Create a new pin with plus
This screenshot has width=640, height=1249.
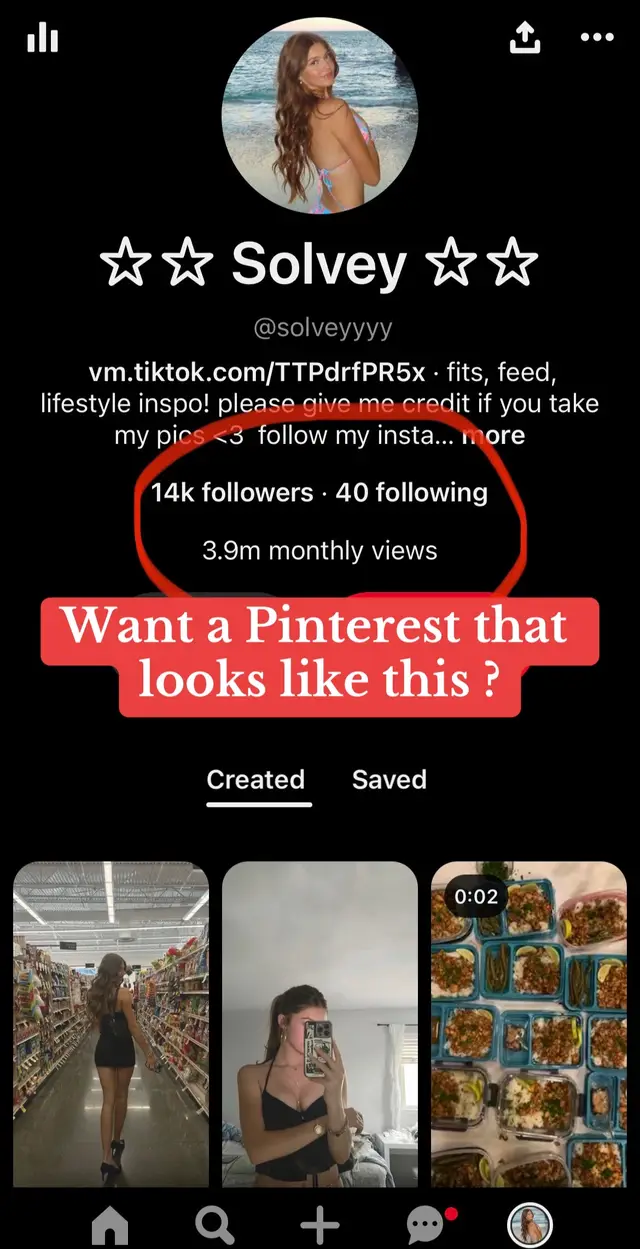click(x=319, y=1224)
